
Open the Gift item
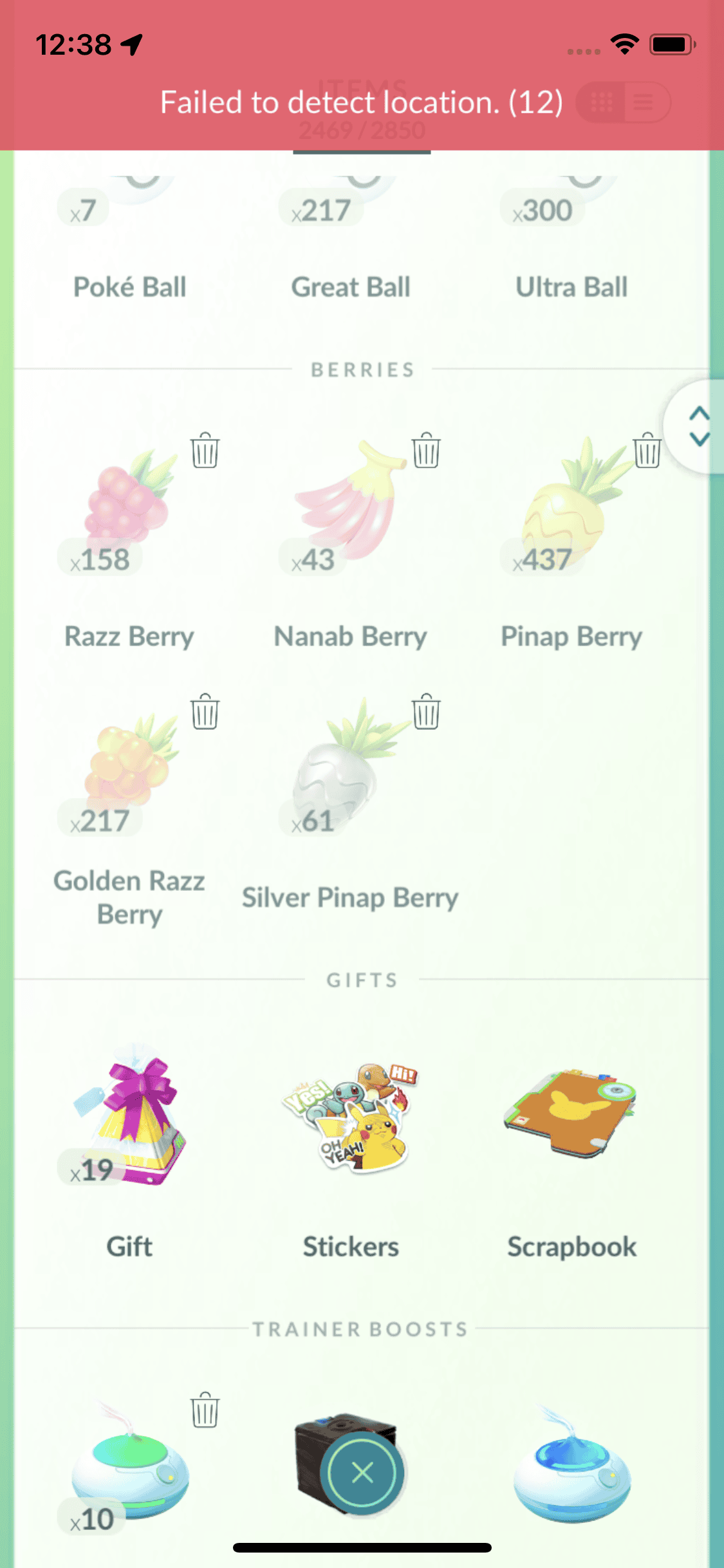(129, 1120)
